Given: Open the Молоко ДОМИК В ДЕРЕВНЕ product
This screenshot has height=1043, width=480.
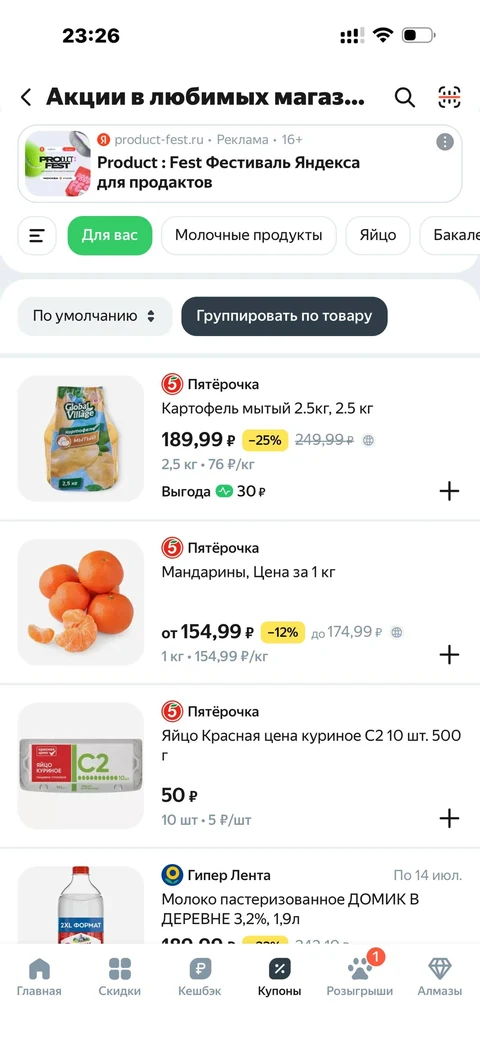Looking at the screenshot, I should click(239, 899).
